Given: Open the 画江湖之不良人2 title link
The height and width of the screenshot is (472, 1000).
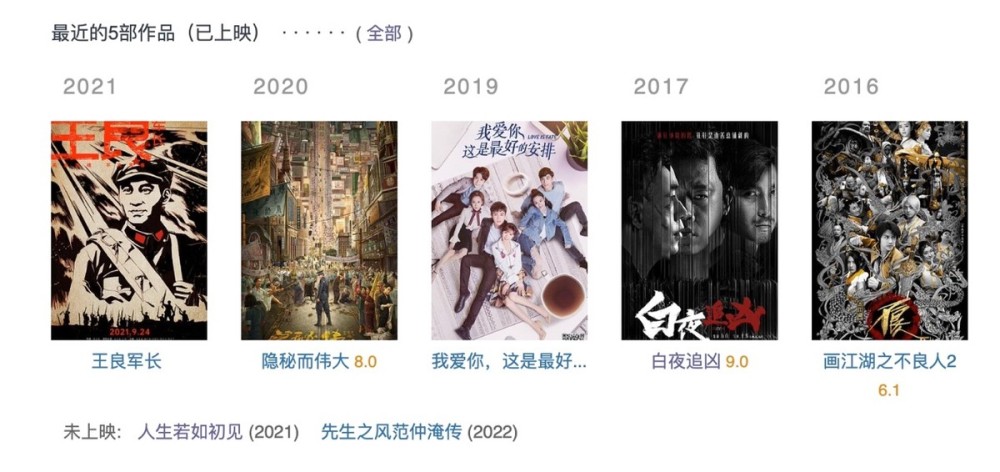Looking at the screenshot, I should pos(889,362).
